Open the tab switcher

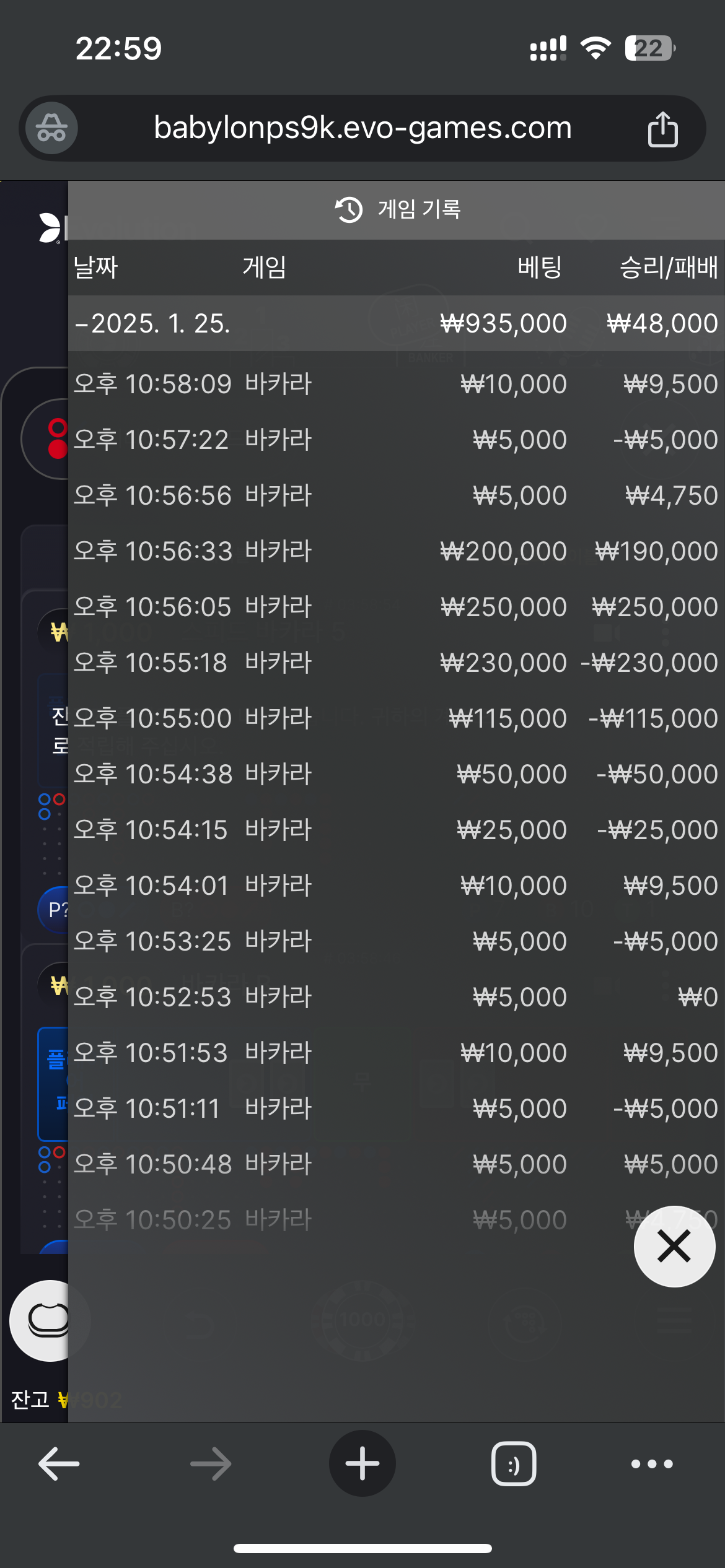[514, 1464]
